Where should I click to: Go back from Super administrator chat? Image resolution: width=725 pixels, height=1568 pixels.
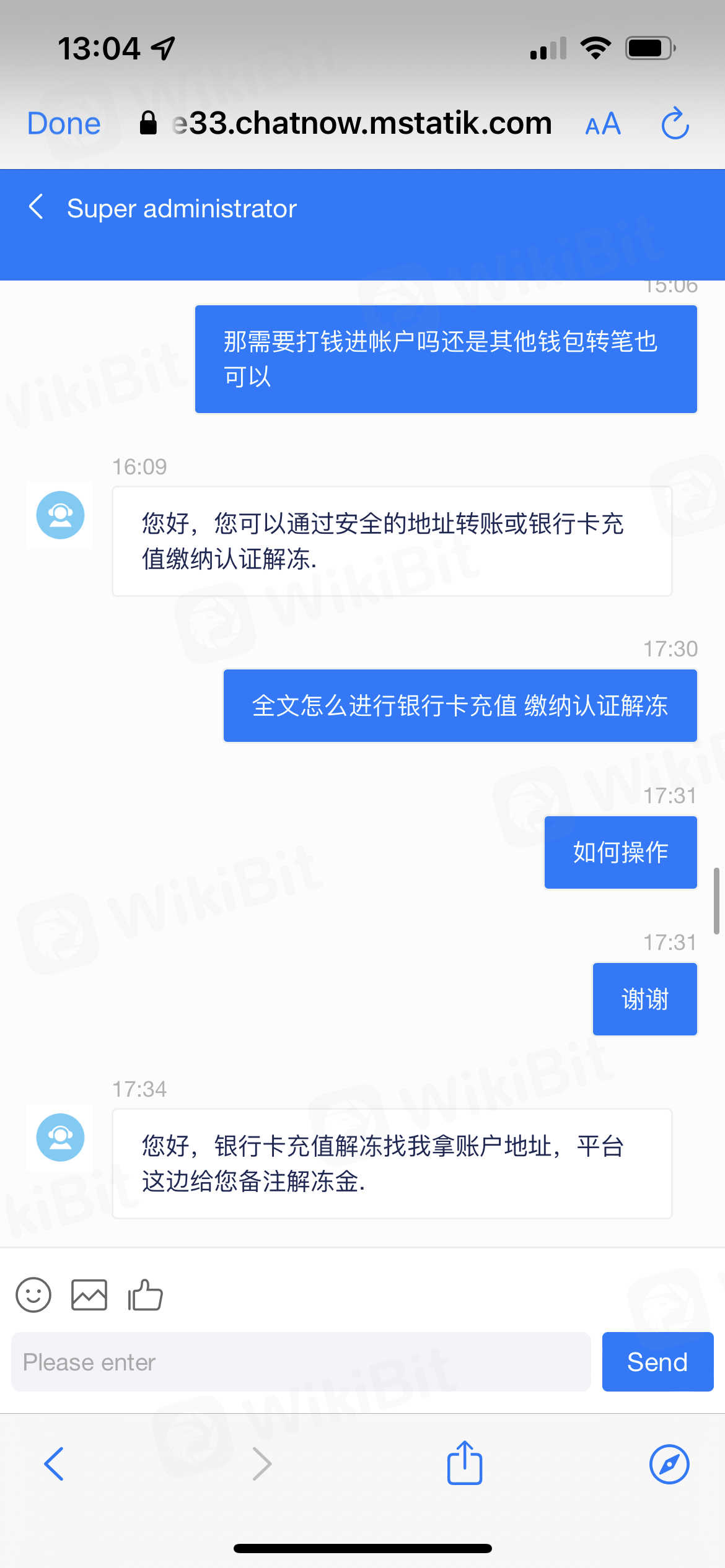[x=37, y=207]
